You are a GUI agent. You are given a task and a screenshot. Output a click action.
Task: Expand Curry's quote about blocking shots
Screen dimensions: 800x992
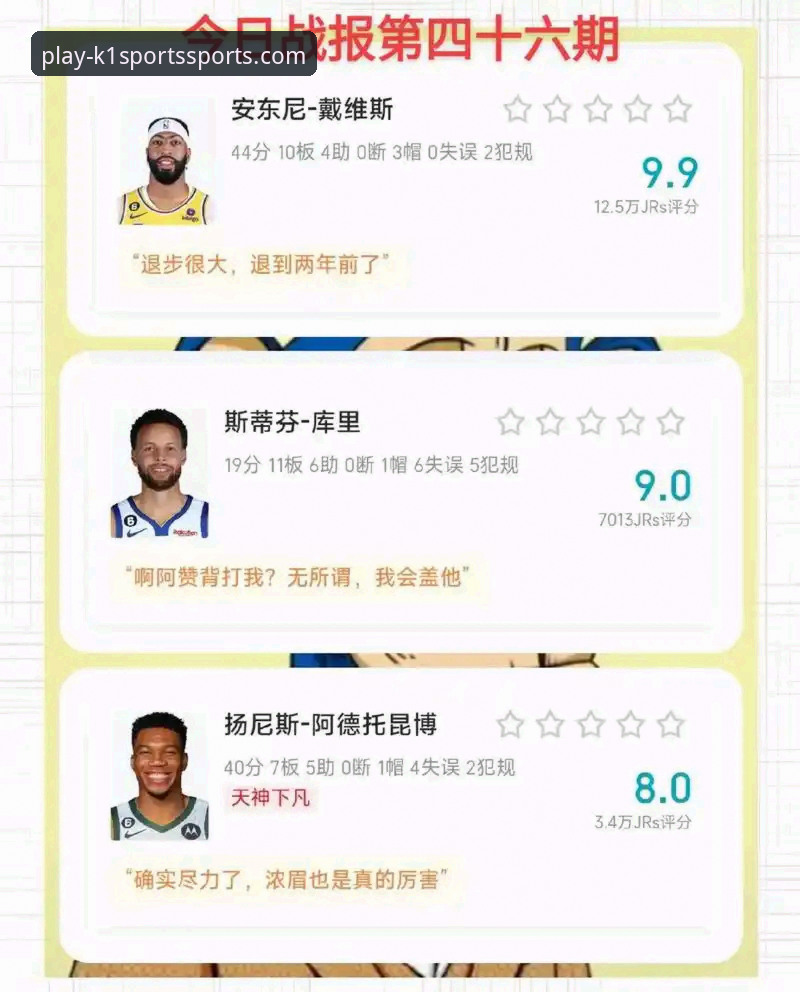coord(300,577)
